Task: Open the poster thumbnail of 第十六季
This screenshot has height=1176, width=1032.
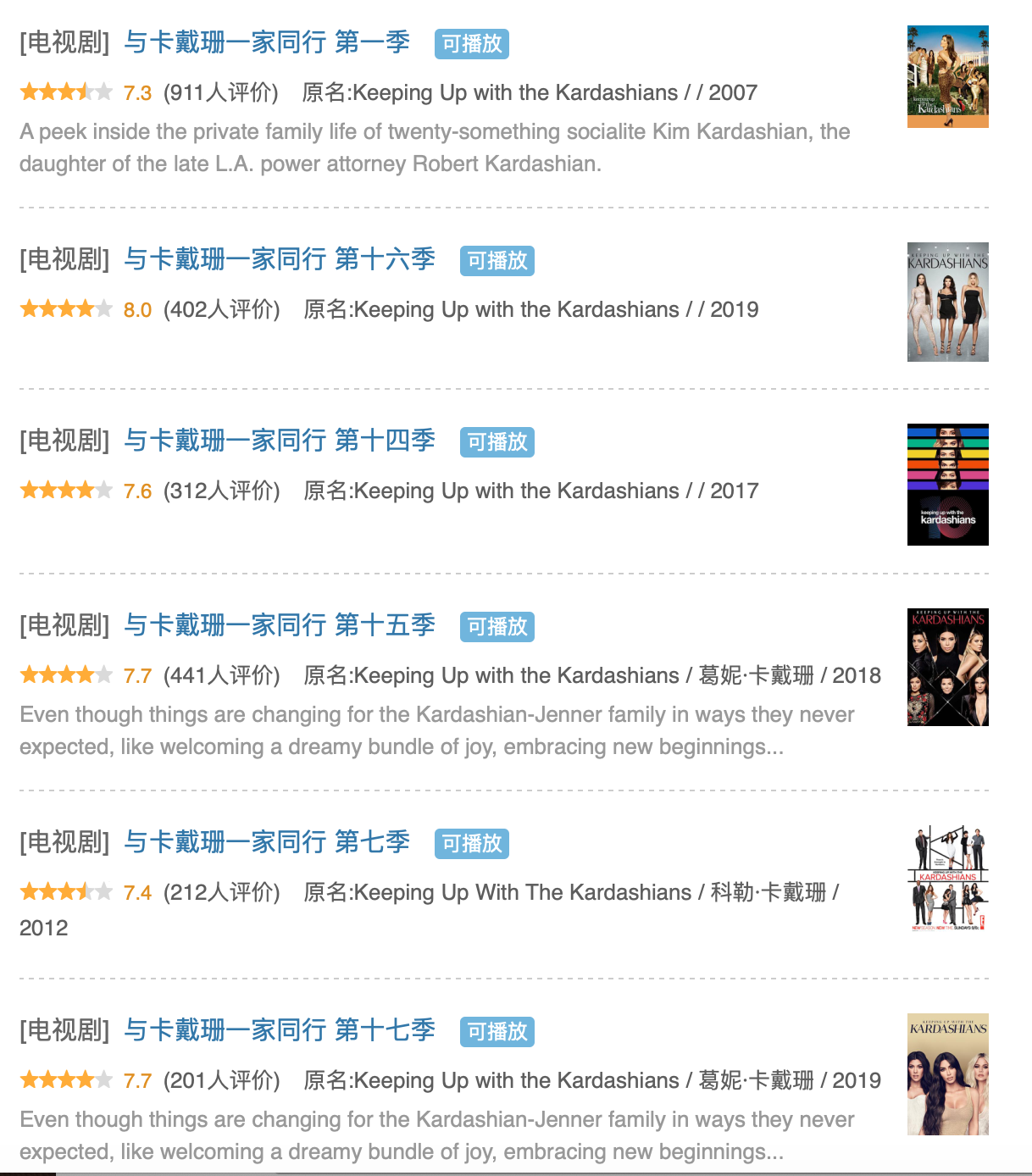Action: point(947,302)
